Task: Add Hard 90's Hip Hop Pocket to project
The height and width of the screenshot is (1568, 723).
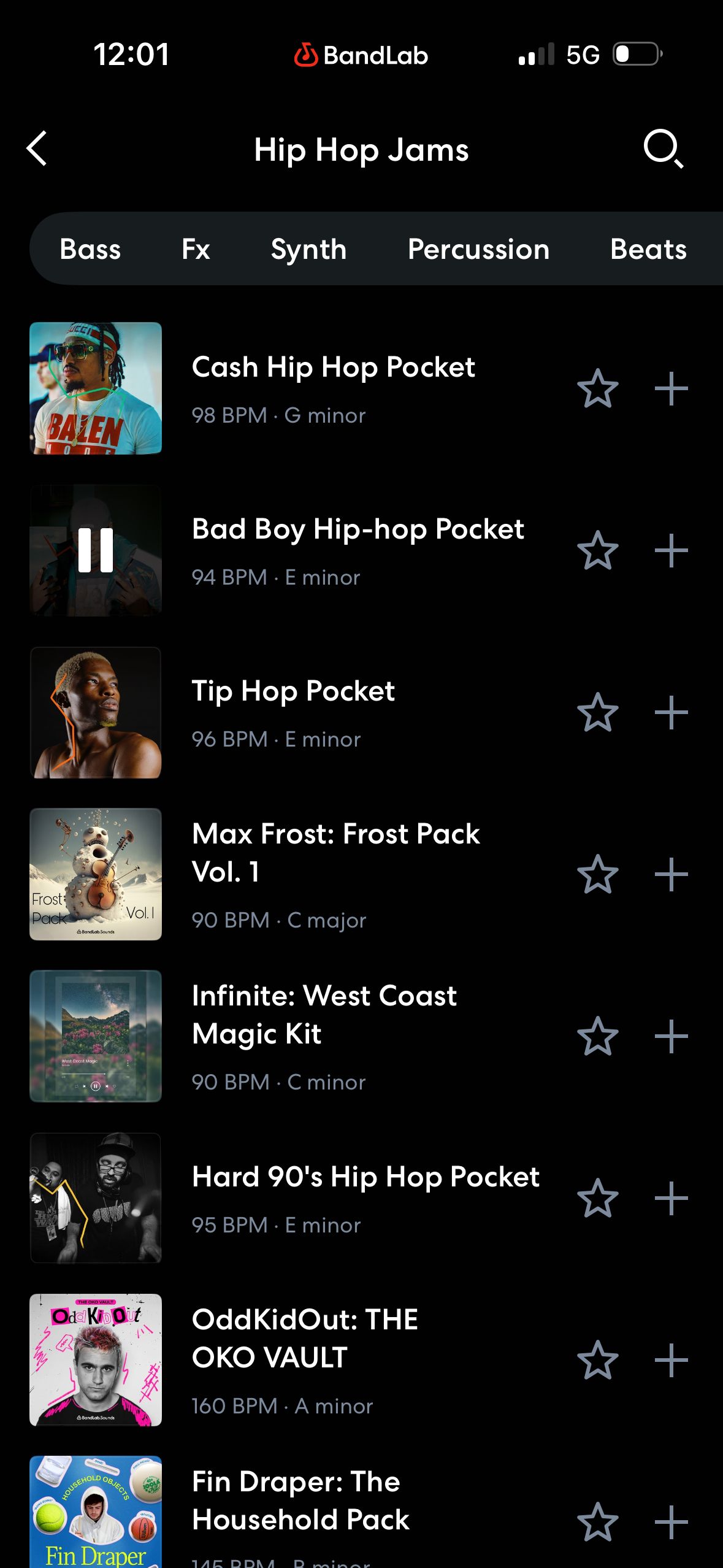Action: [x=673, y=1197]
